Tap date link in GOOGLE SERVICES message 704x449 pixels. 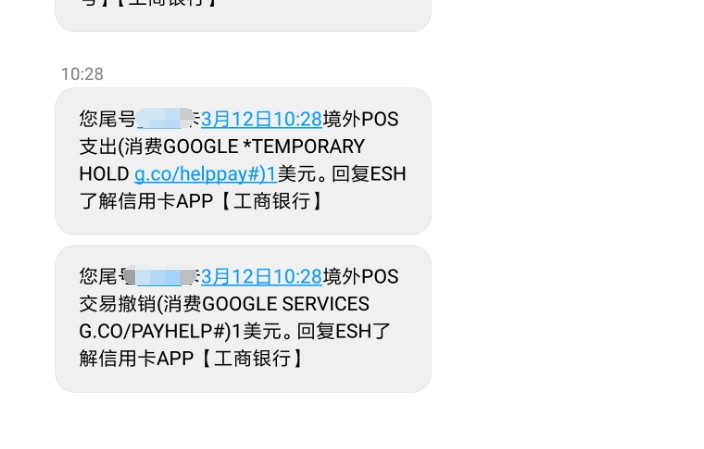261,276
